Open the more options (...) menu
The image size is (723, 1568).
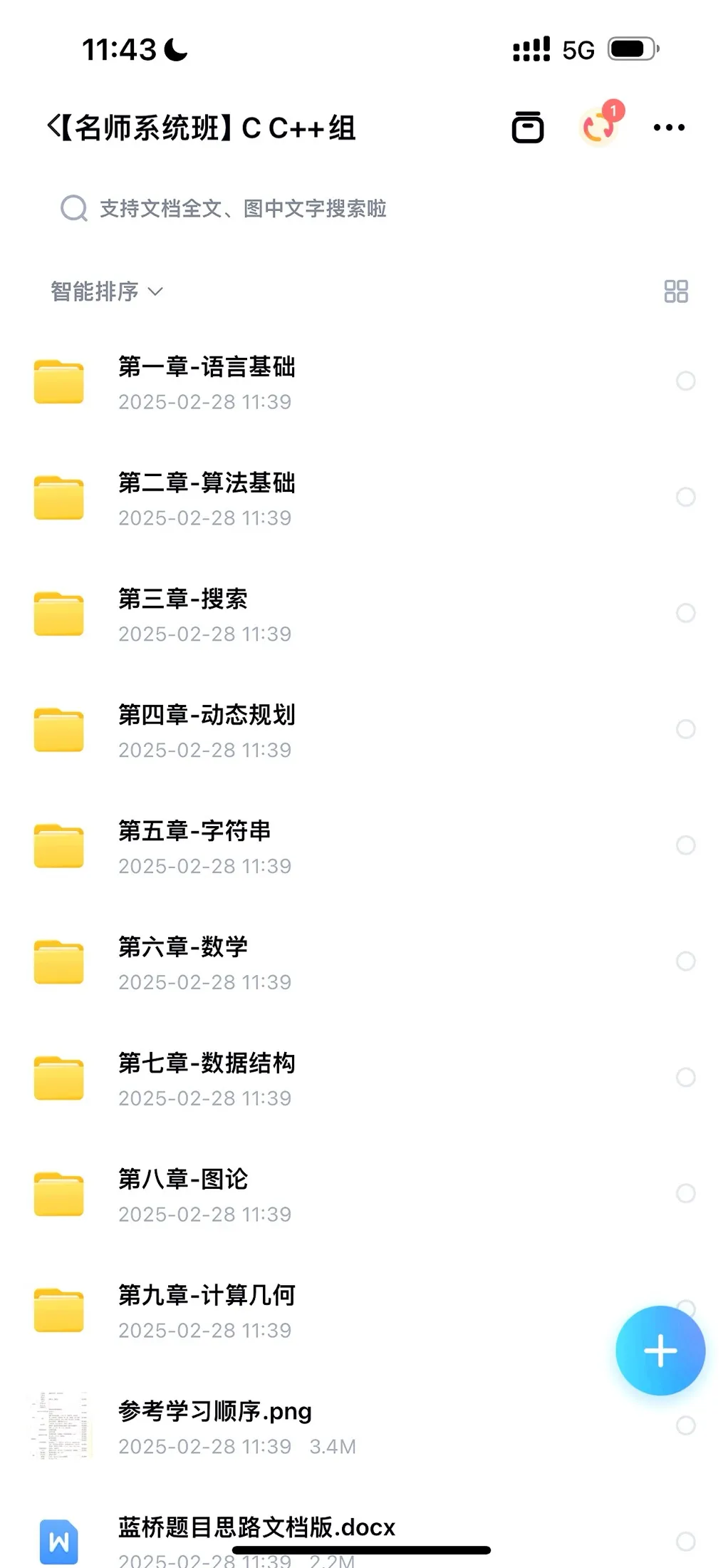tap(668, 127)
